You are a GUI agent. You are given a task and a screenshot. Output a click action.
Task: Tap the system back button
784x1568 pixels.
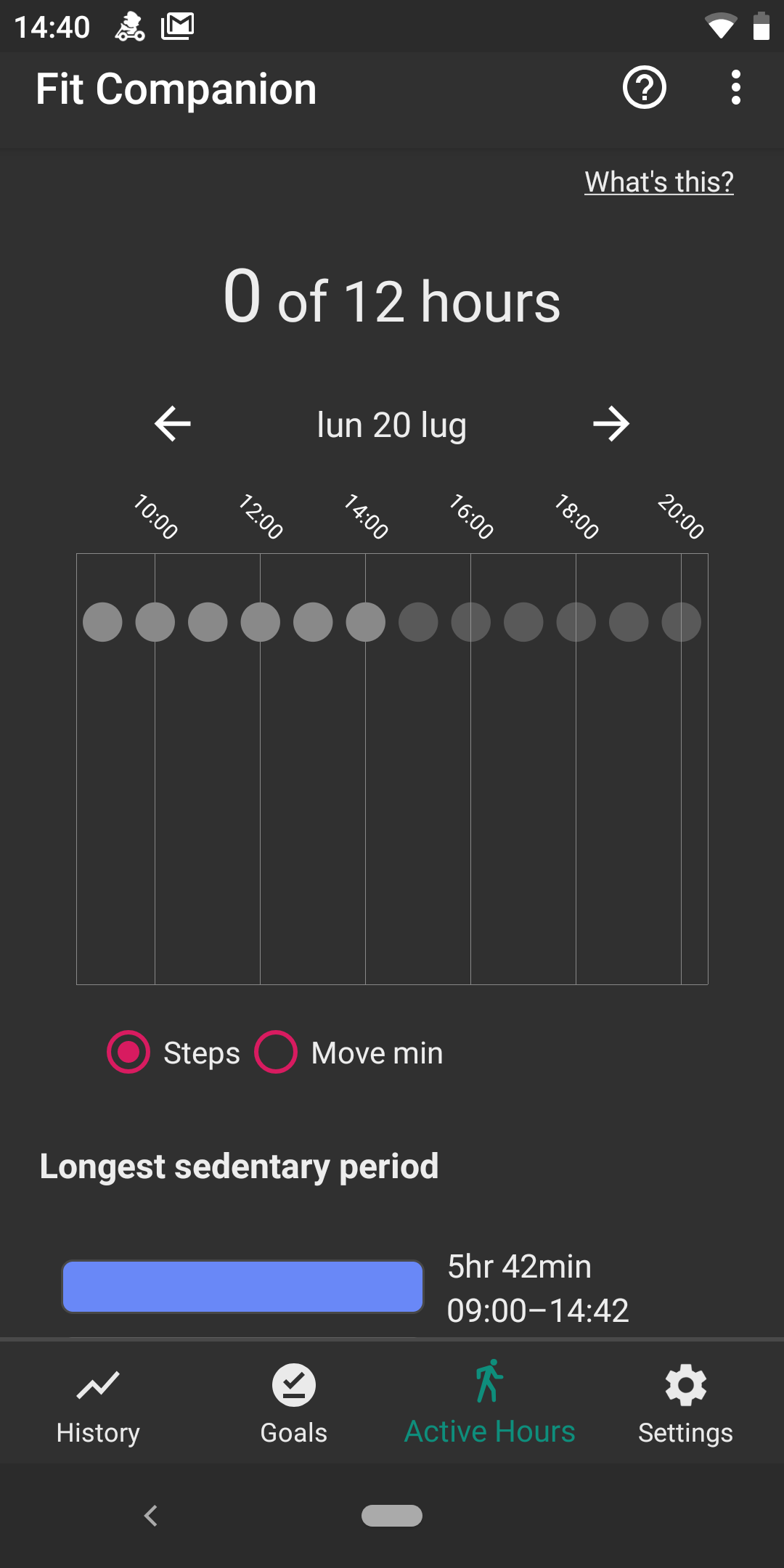151,1516
